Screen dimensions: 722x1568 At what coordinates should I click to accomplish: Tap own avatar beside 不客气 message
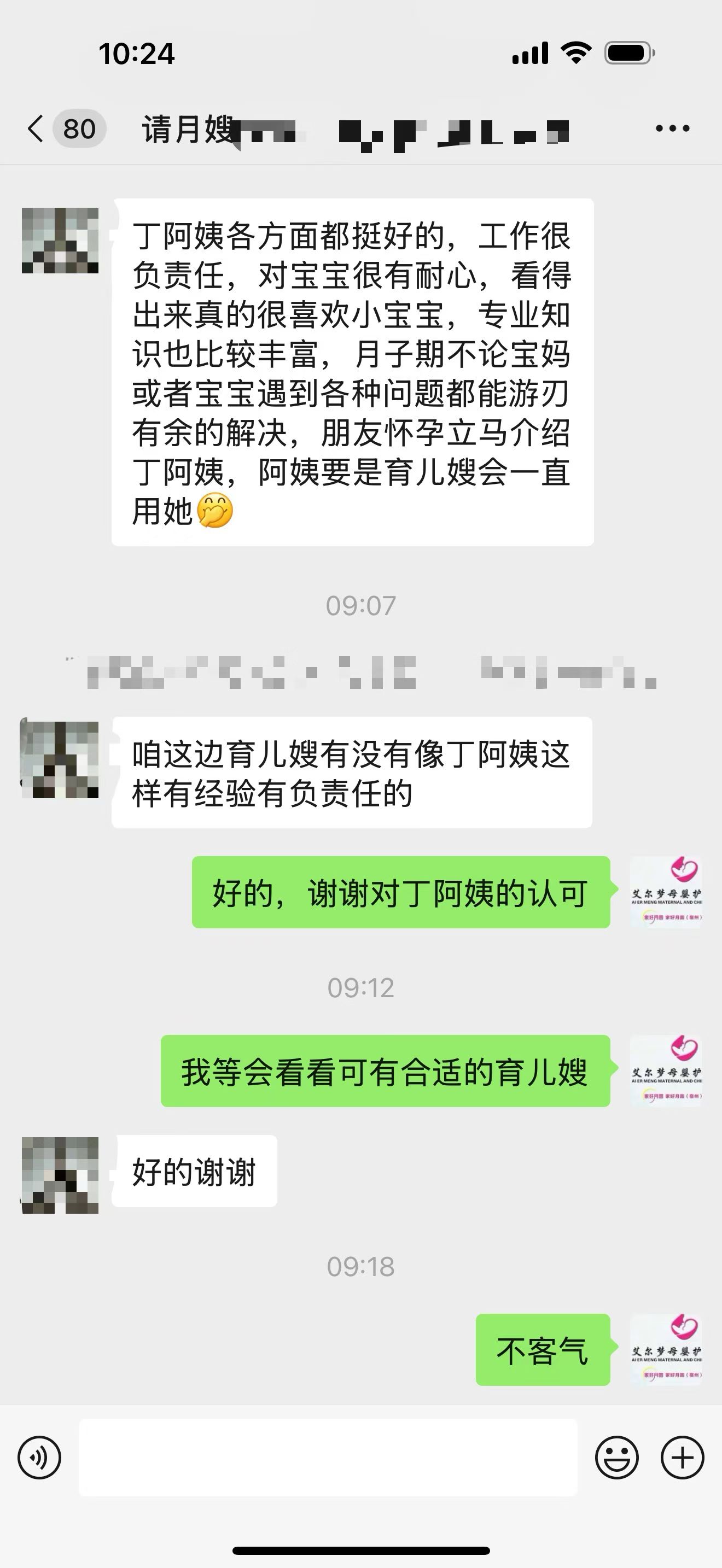point(666,1349)
